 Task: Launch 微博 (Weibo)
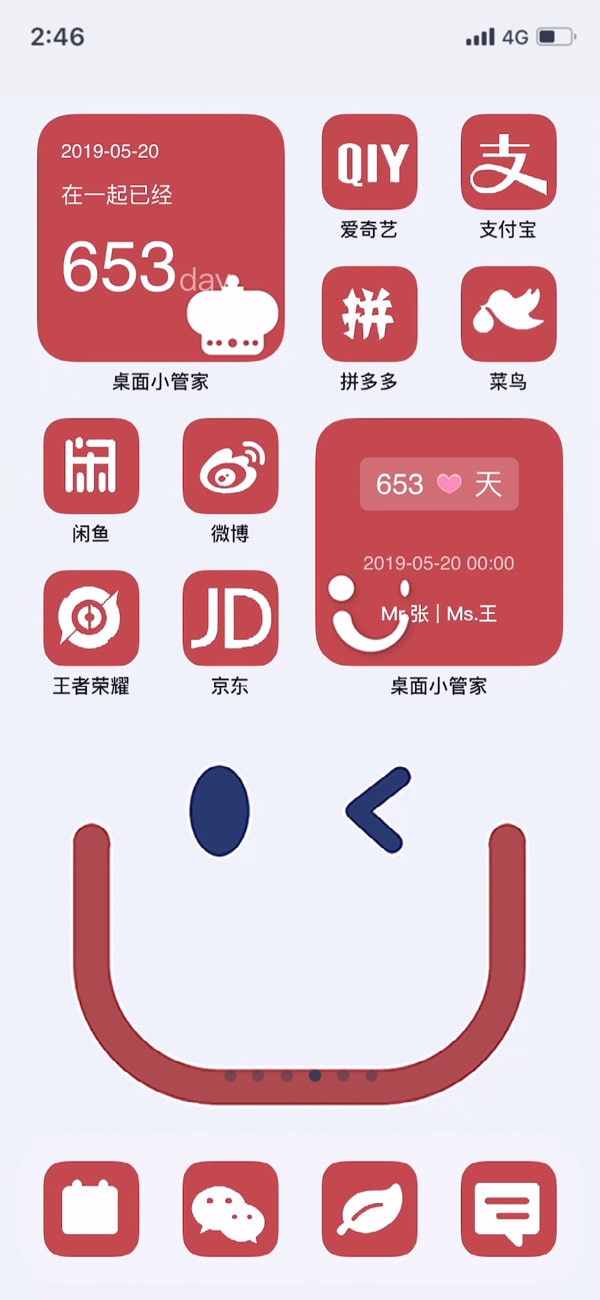(x=230, y=466)
